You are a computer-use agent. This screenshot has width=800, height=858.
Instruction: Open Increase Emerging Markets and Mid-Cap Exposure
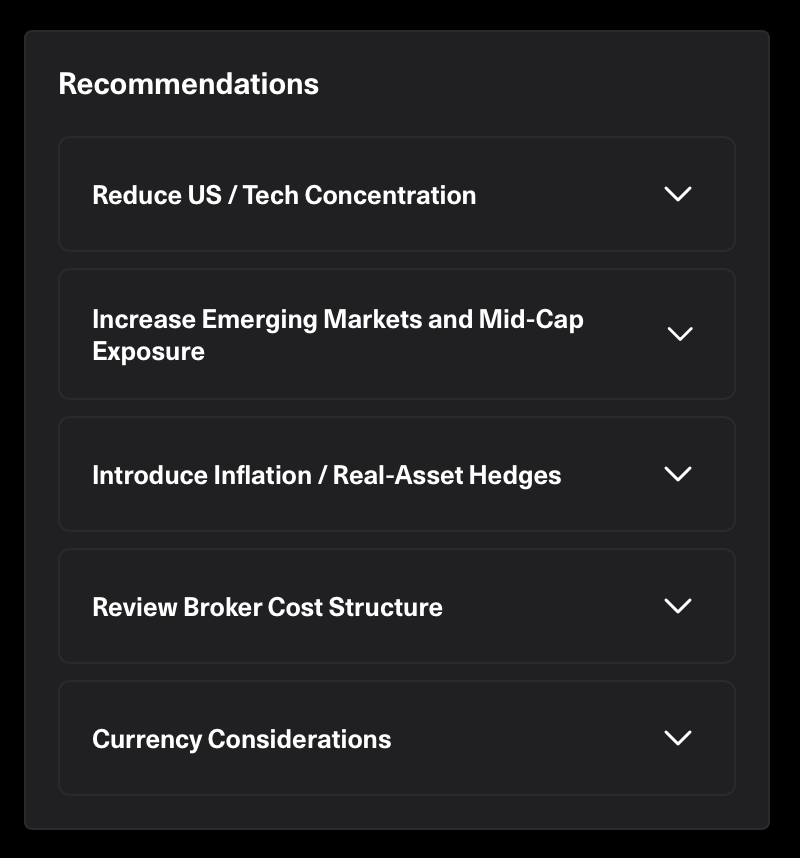pyautogui.click(x=679, y=334)
